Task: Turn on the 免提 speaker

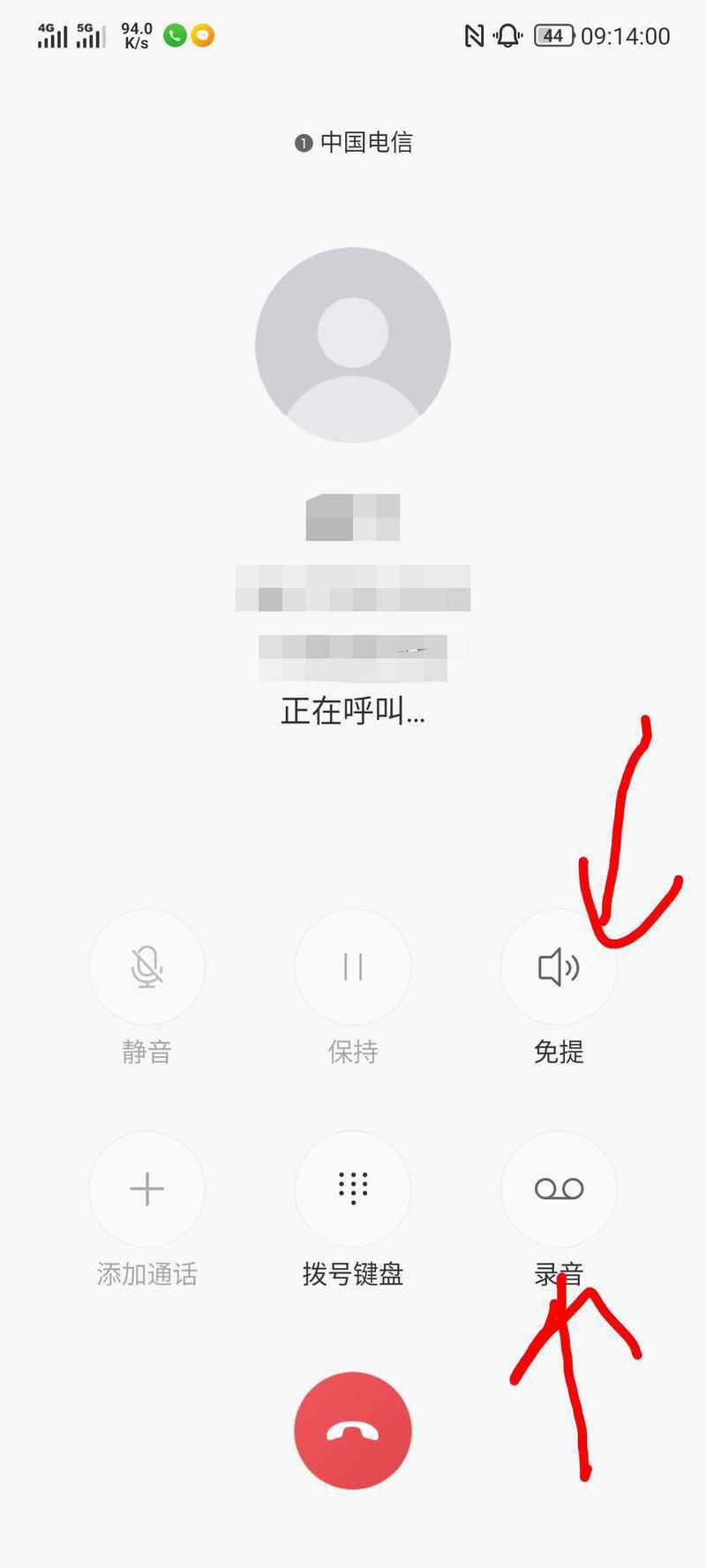Action: coord(559,967)
